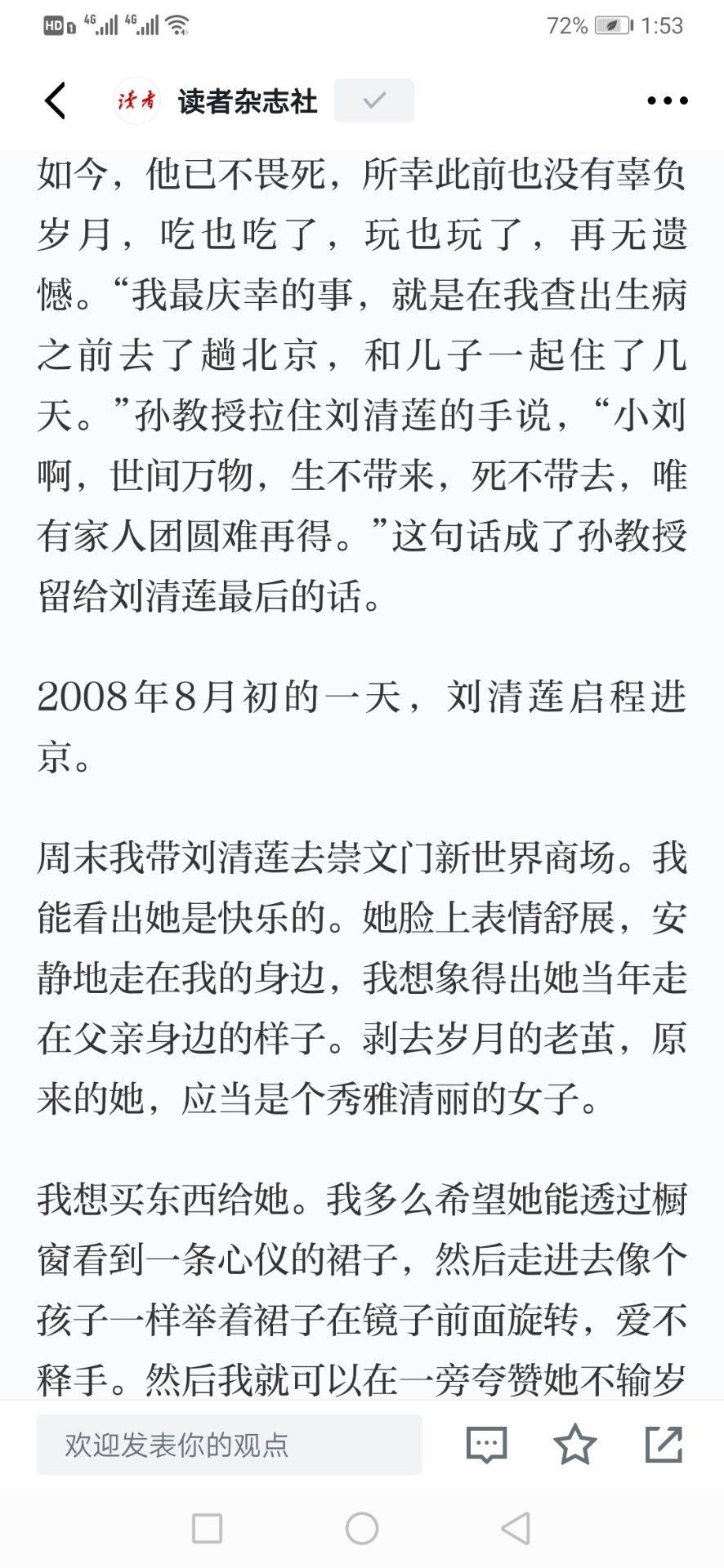Open recent apps via the square button
Image resolution: width=724 pixels, height=1568 pixels.
click(207, 1527)
